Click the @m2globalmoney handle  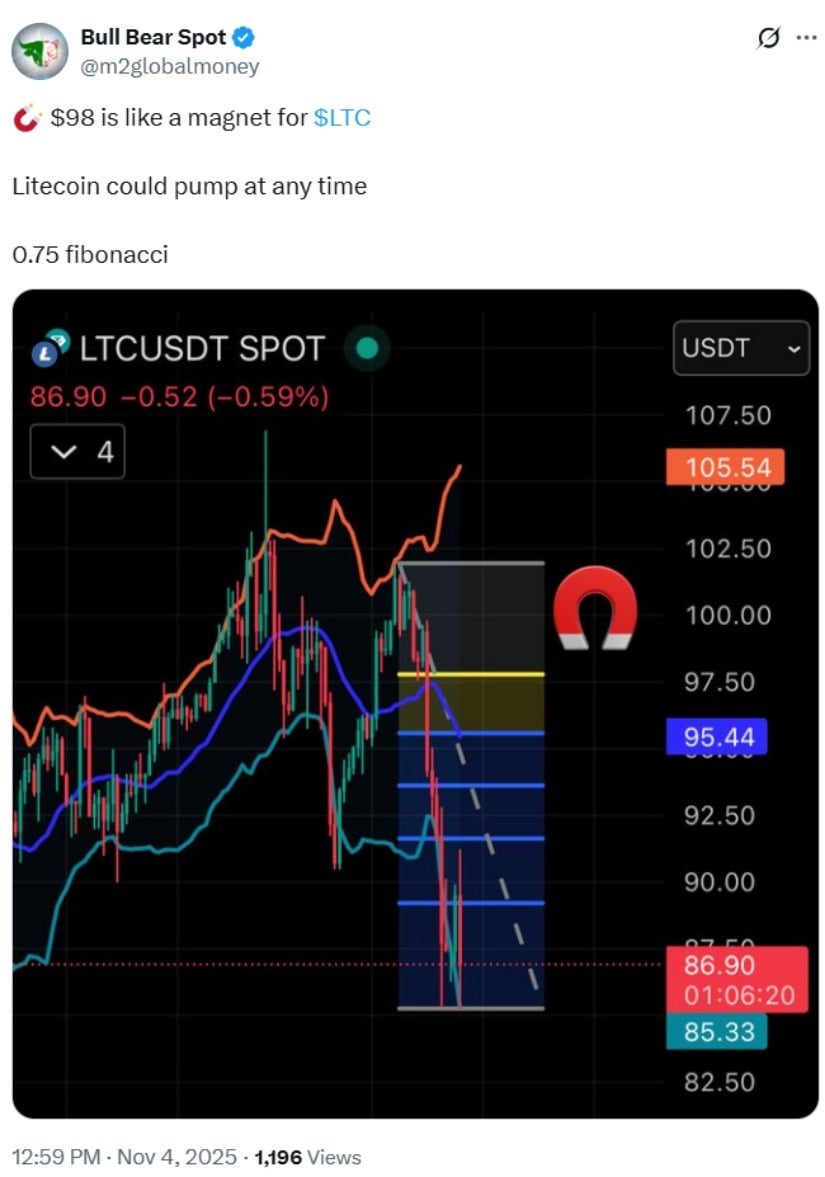(x=171, y=66)
